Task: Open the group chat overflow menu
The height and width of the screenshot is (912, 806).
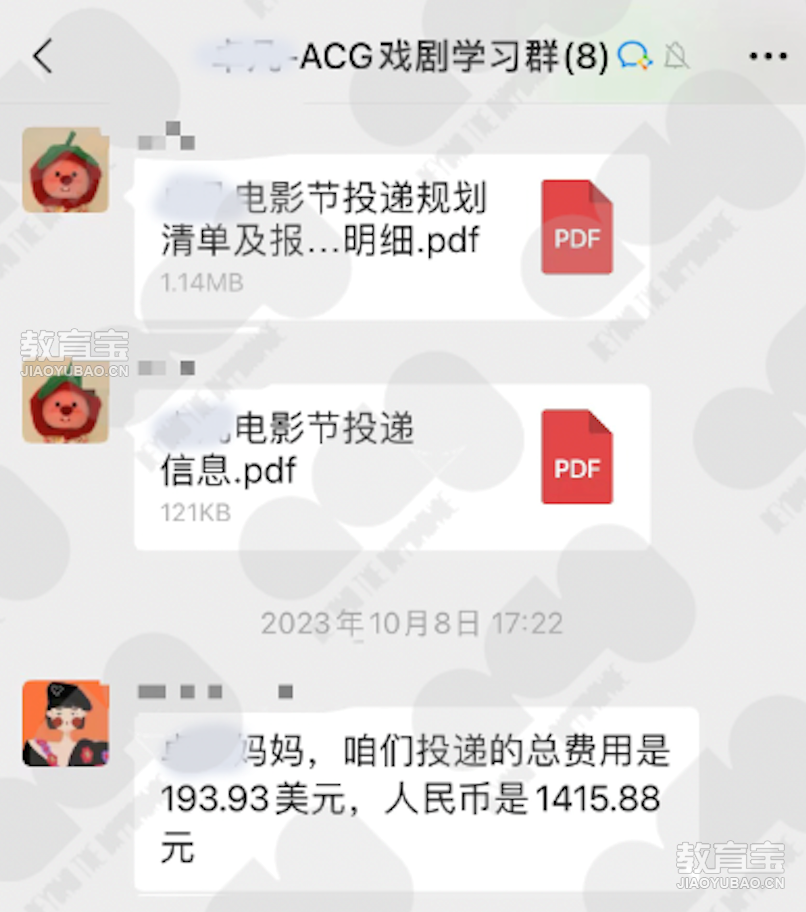Action: (768, 57)
